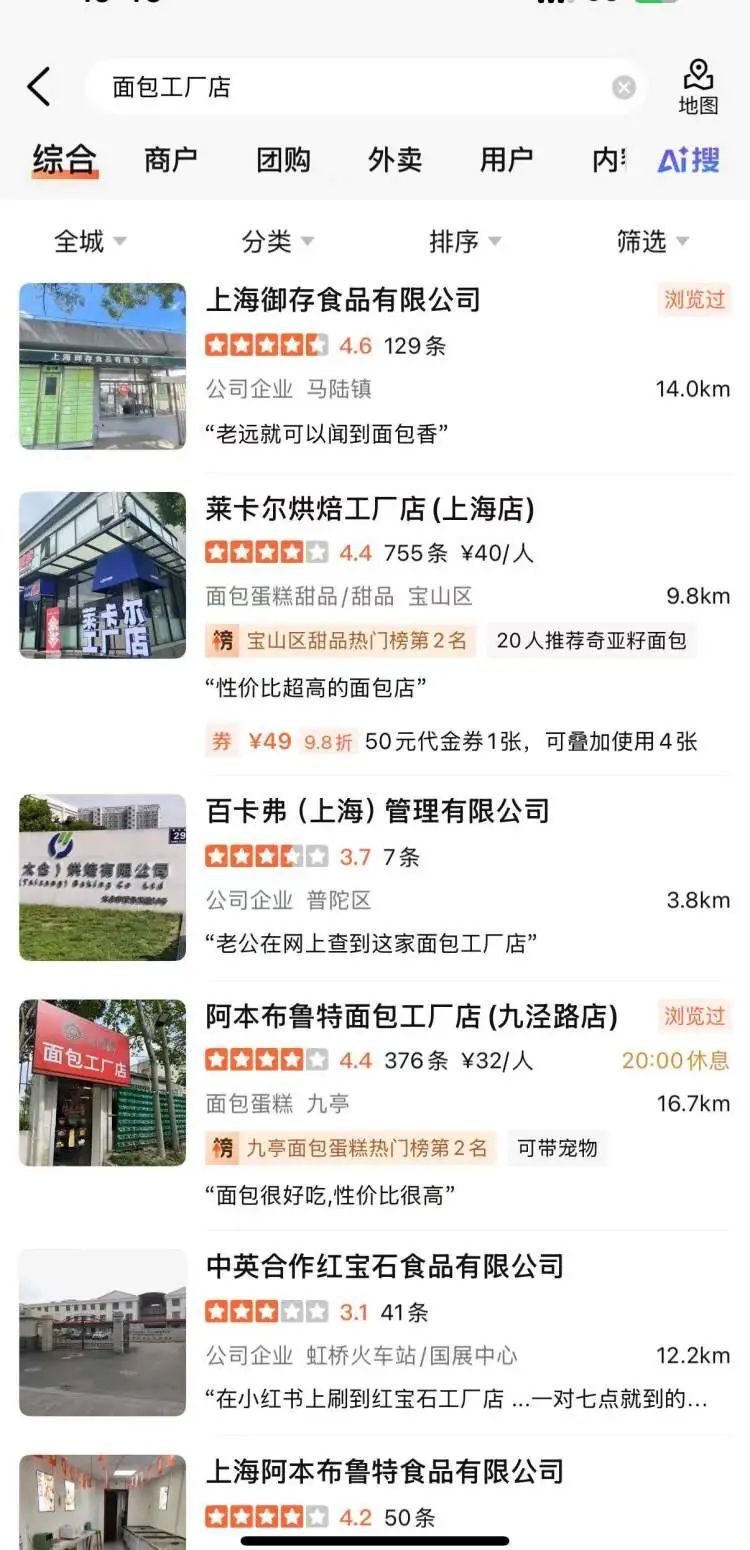Open the 全城 location dropdown
750x1550 pixels.
(x=82, y=241)
